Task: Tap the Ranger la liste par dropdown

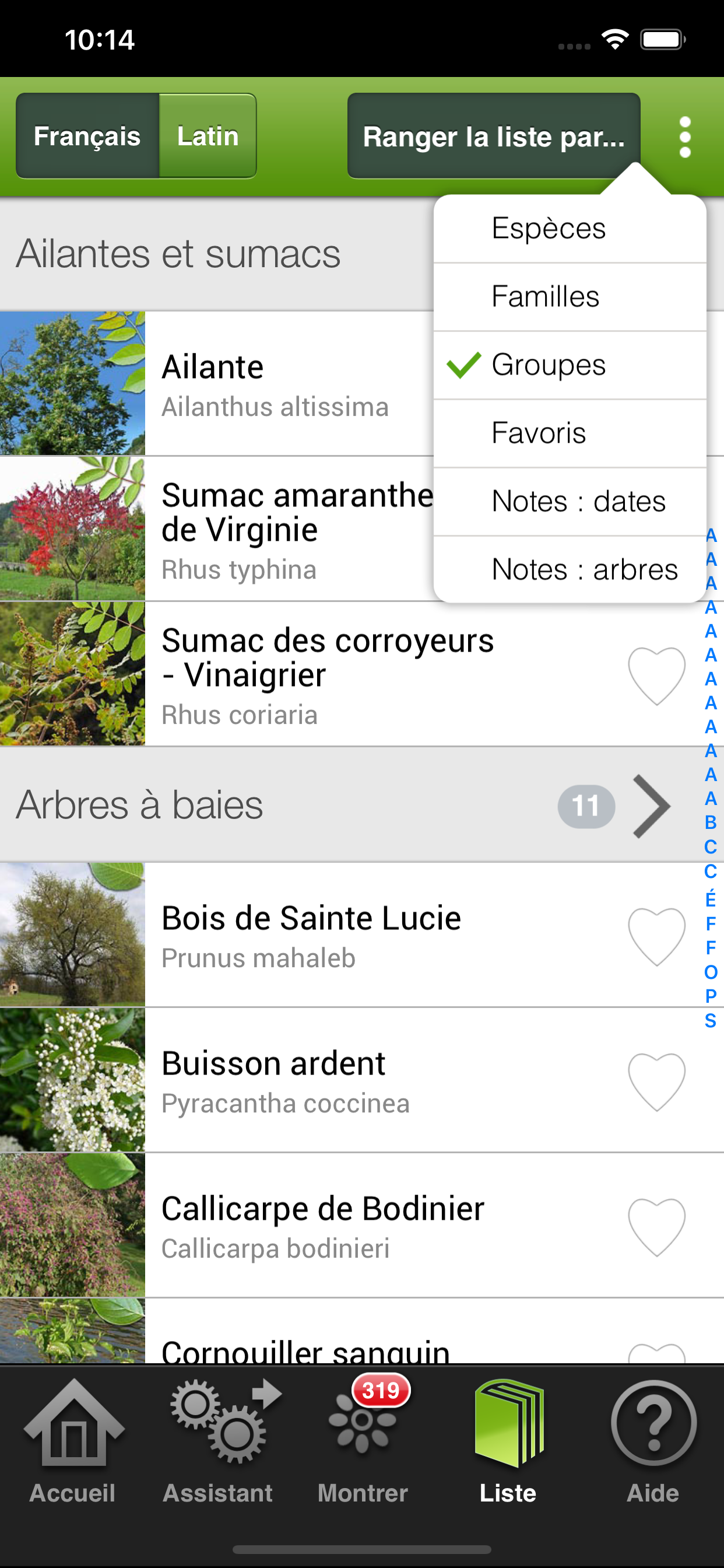Action: [x=493, y=136]
